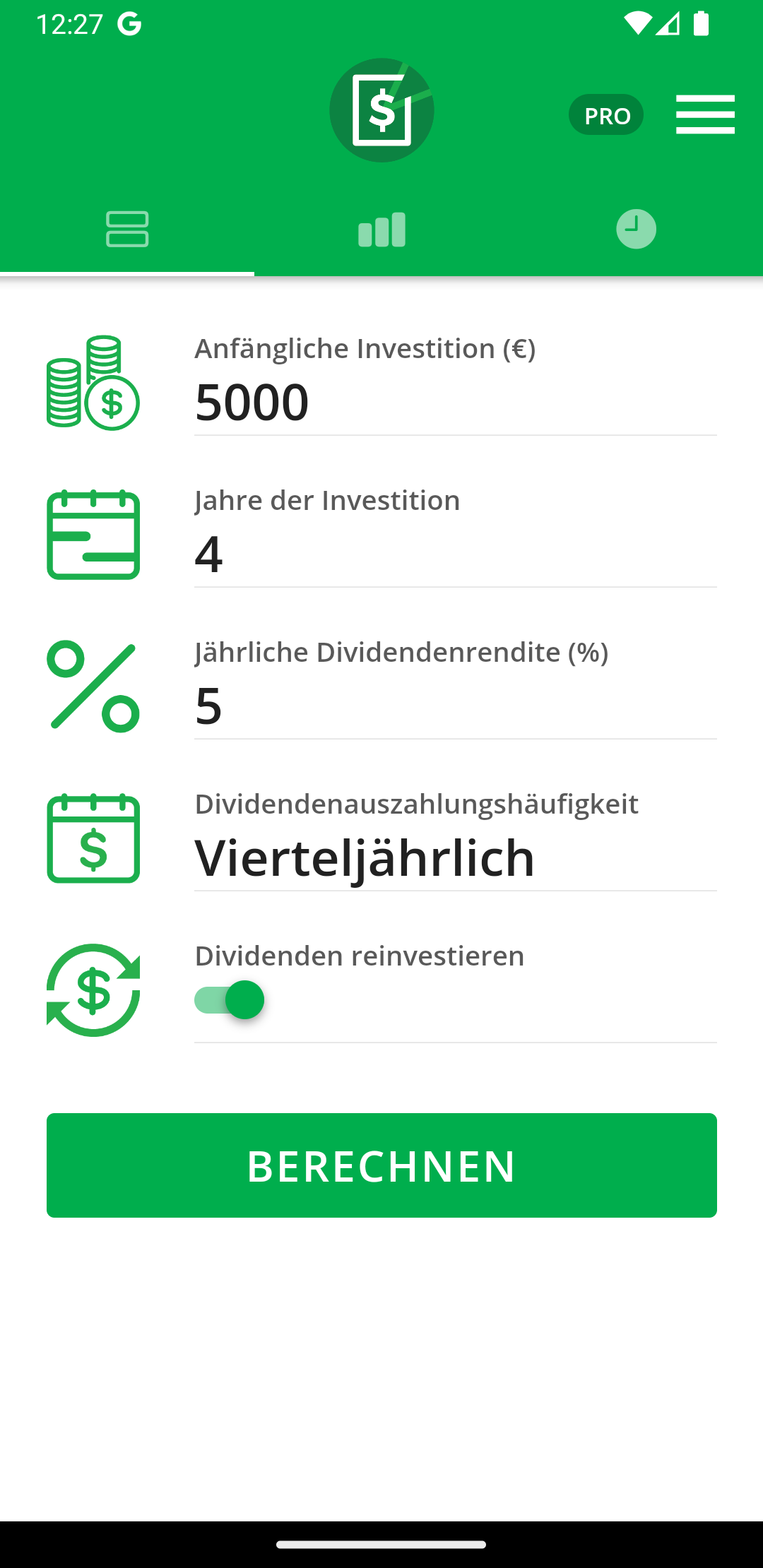The image size is (763, 1568).
Task: Select the calculator input tab
Action: (127, 230)
